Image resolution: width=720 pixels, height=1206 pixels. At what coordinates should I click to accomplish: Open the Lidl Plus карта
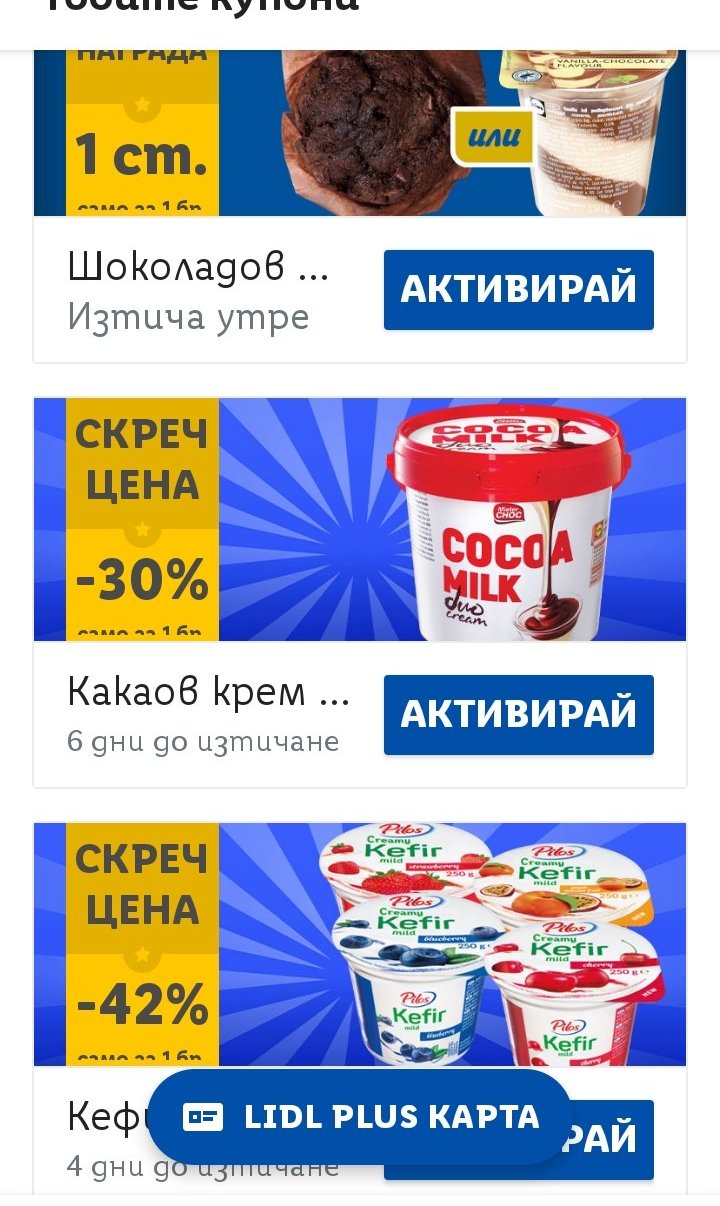(x=360, y=1117)
